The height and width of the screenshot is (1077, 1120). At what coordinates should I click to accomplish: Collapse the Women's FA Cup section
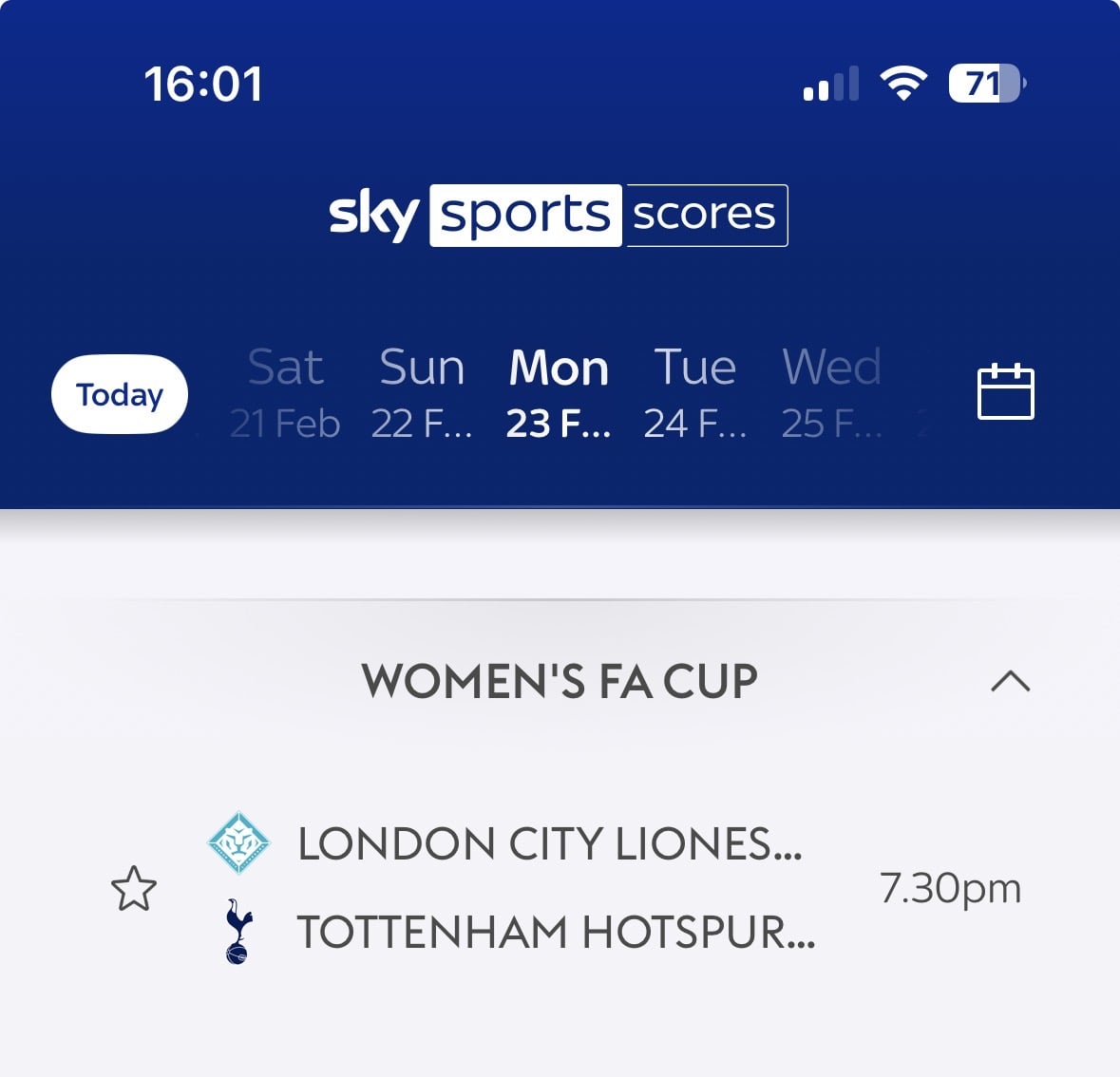coord(1010,681)
